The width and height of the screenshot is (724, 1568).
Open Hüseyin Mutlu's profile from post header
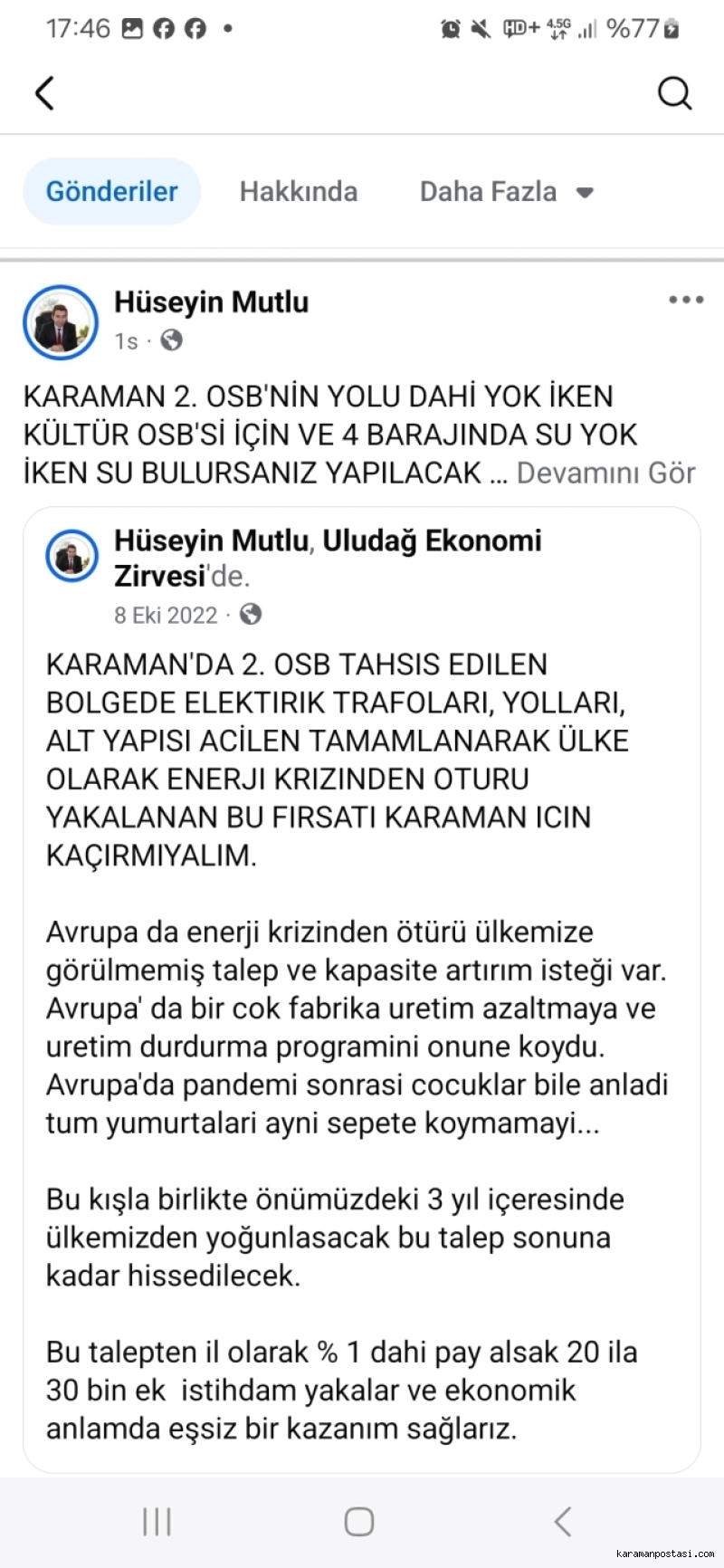pos(211,301)
